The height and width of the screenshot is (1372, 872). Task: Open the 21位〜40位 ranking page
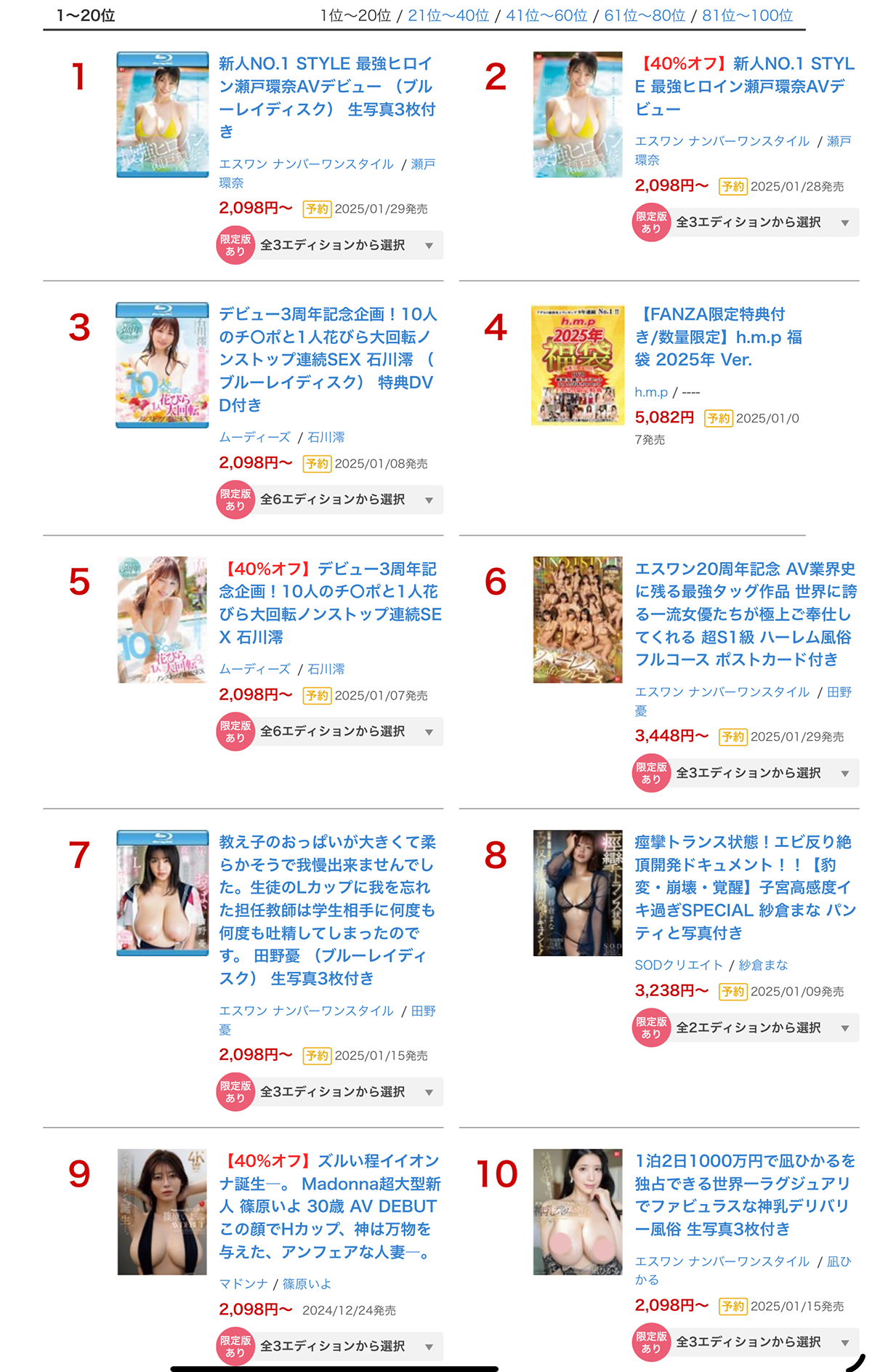pyautogui.click(x=448, y=15)
